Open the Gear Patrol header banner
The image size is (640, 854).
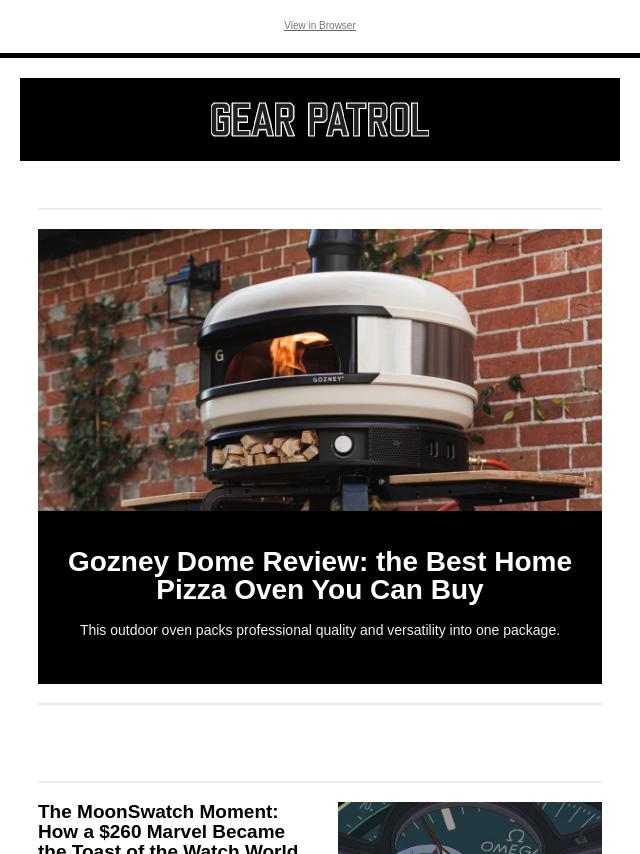coord(320,120)
